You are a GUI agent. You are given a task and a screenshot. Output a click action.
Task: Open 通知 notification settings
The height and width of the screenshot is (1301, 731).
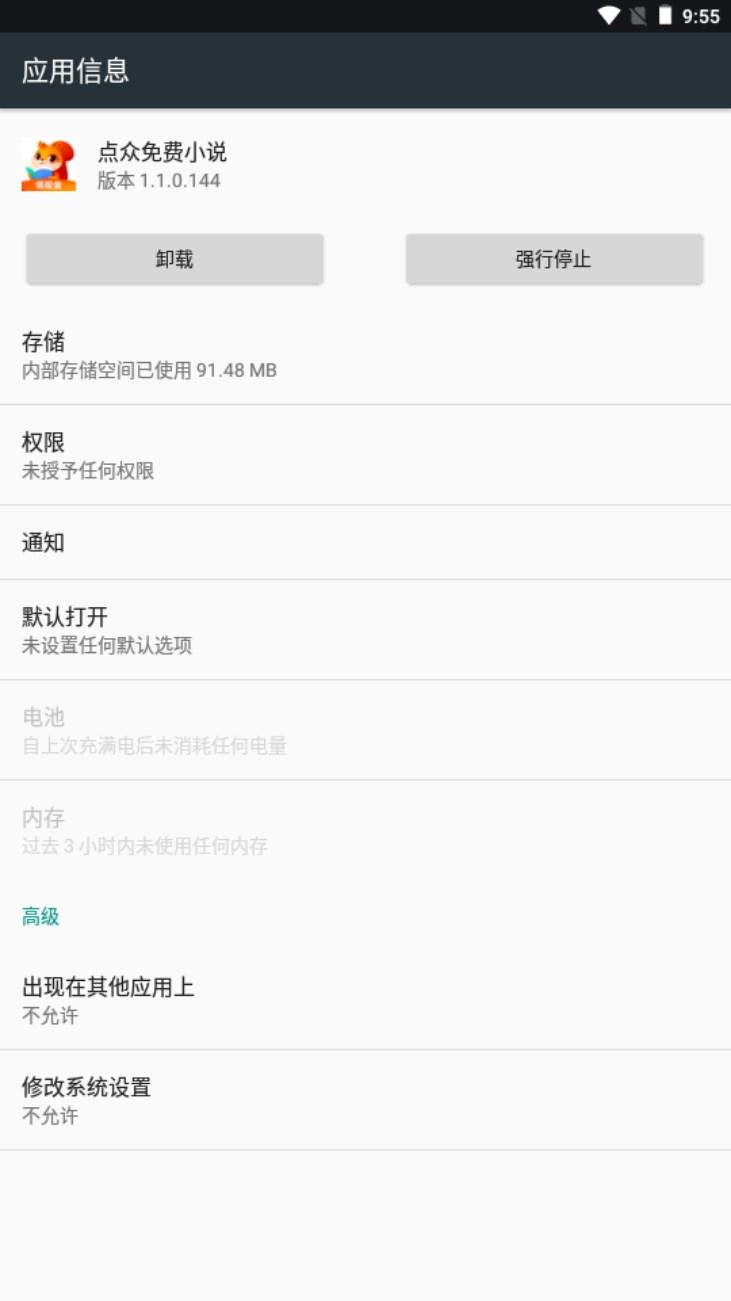365,542
